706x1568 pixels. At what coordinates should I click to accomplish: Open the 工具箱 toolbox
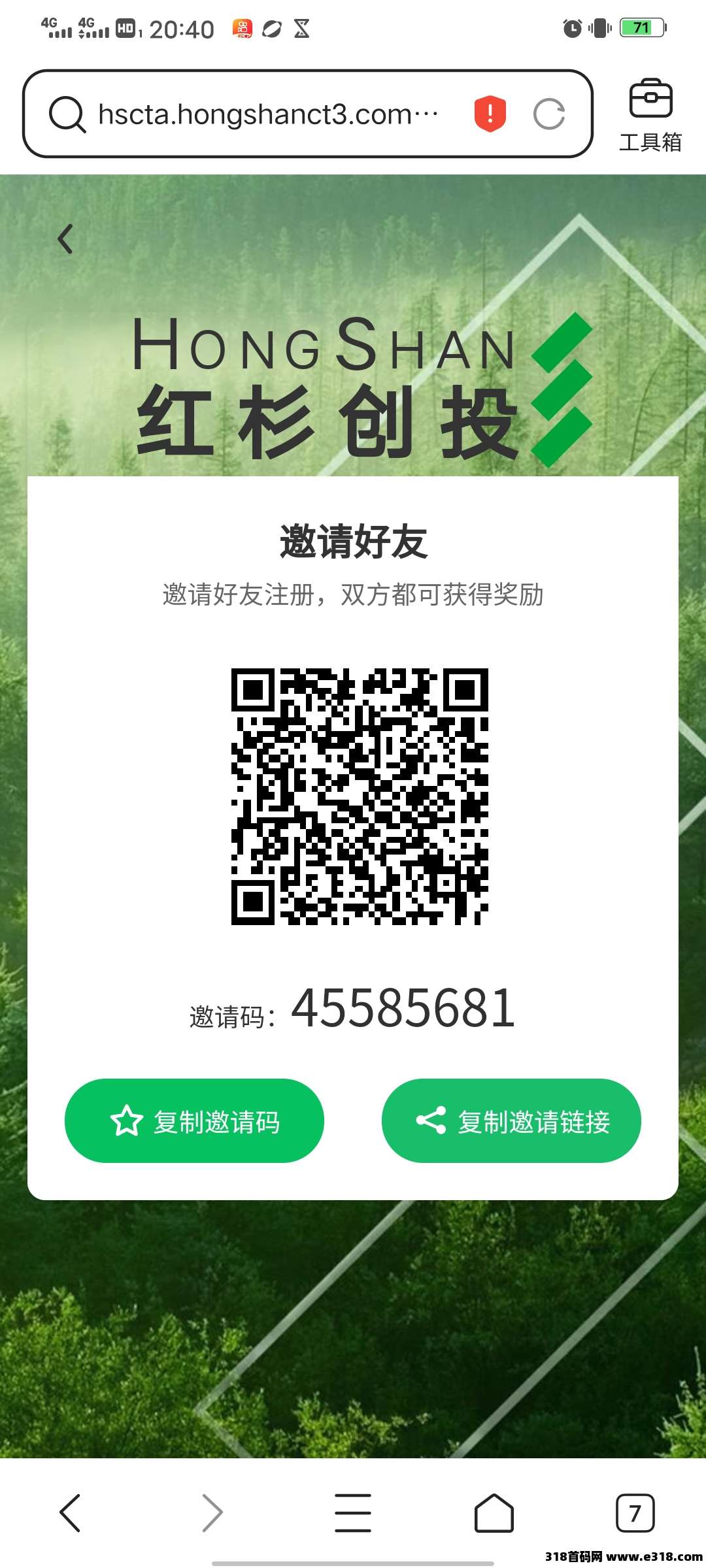pos(650,116)
